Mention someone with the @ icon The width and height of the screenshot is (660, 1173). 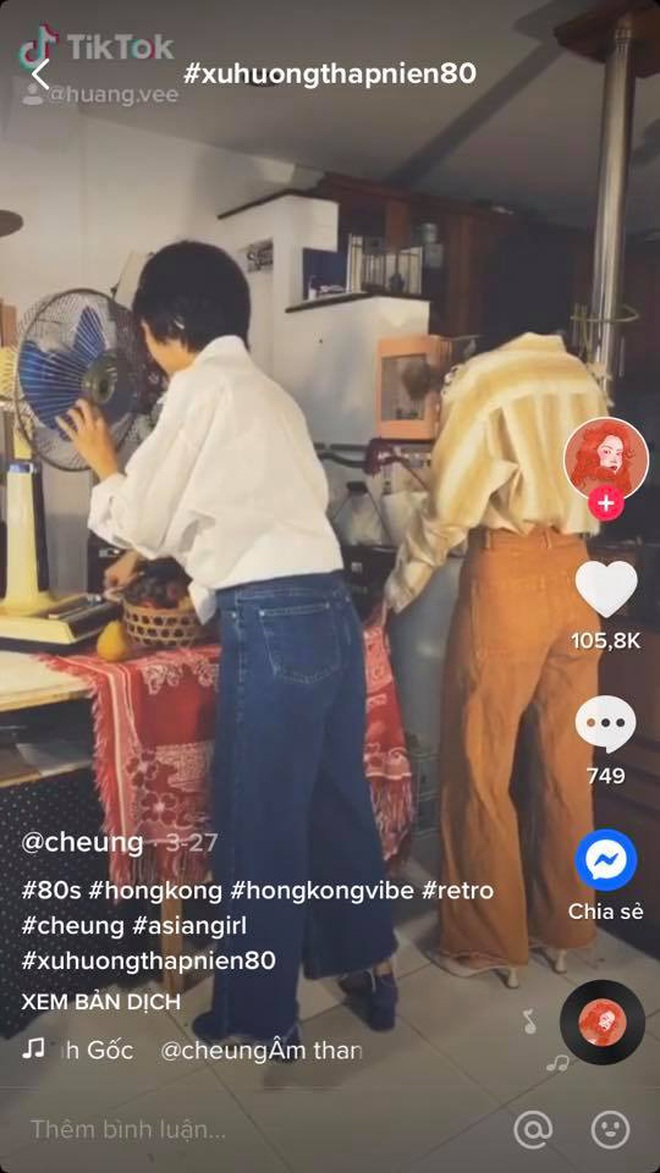click(x=533, y=1129)
